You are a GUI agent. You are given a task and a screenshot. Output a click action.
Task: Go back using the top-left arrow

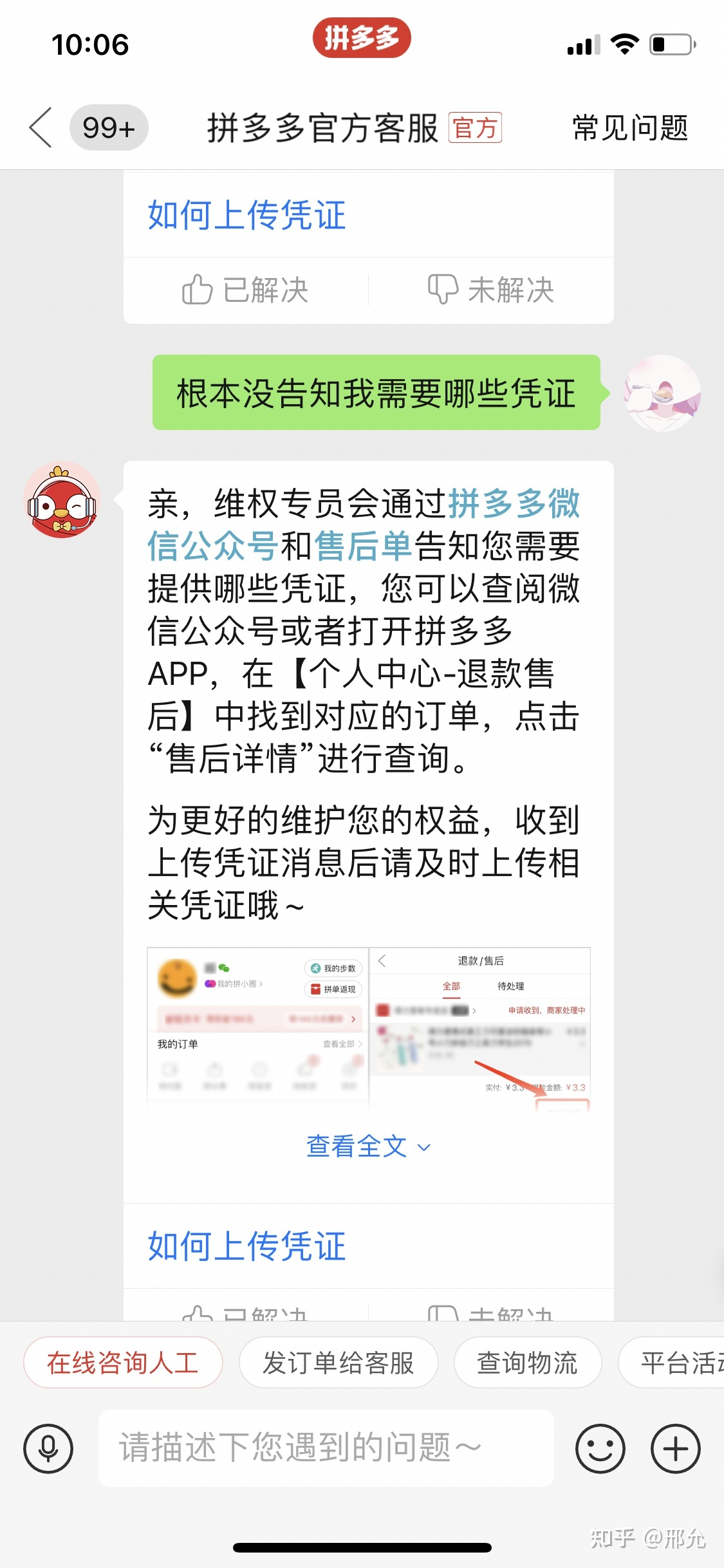41,127
